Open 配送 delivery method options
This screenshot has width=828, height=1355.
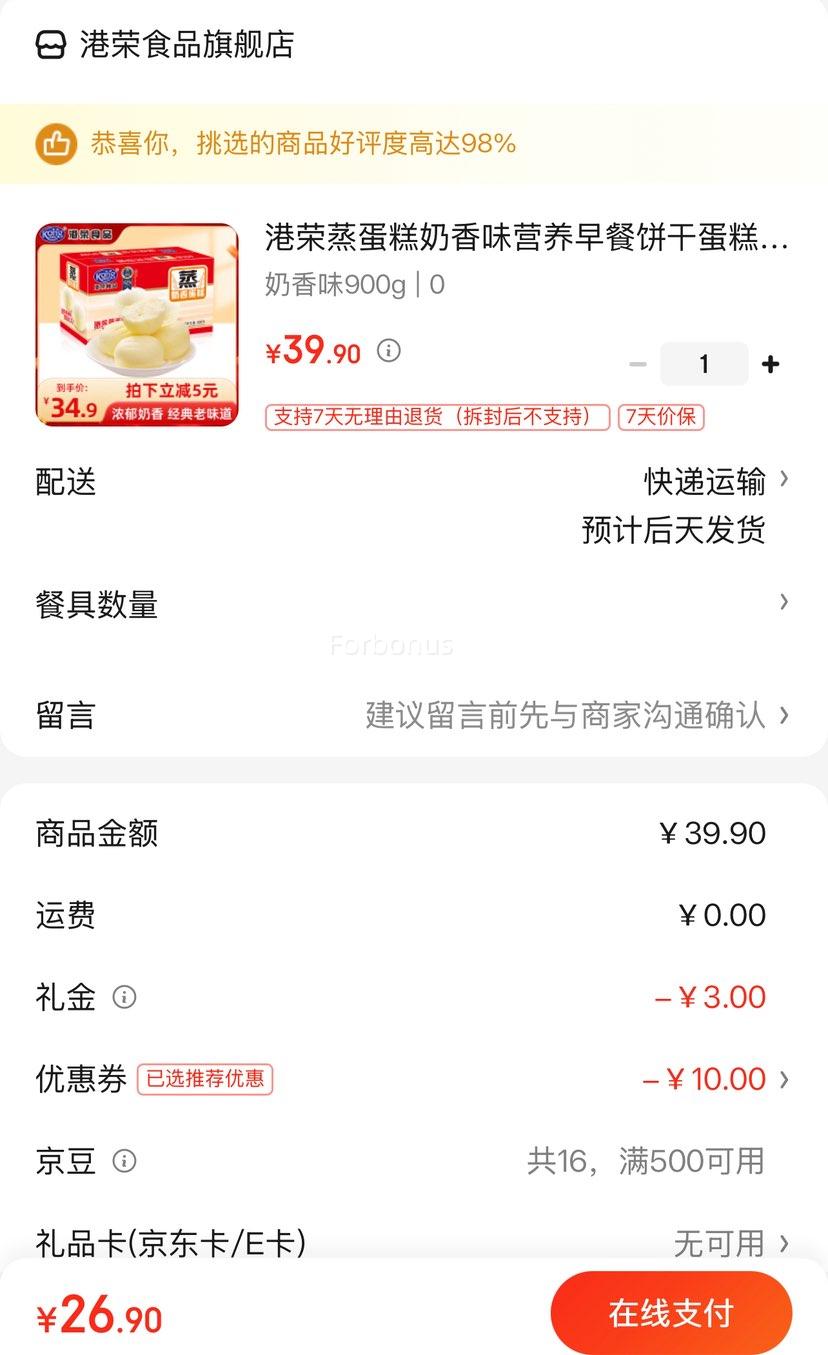[414, 505]
